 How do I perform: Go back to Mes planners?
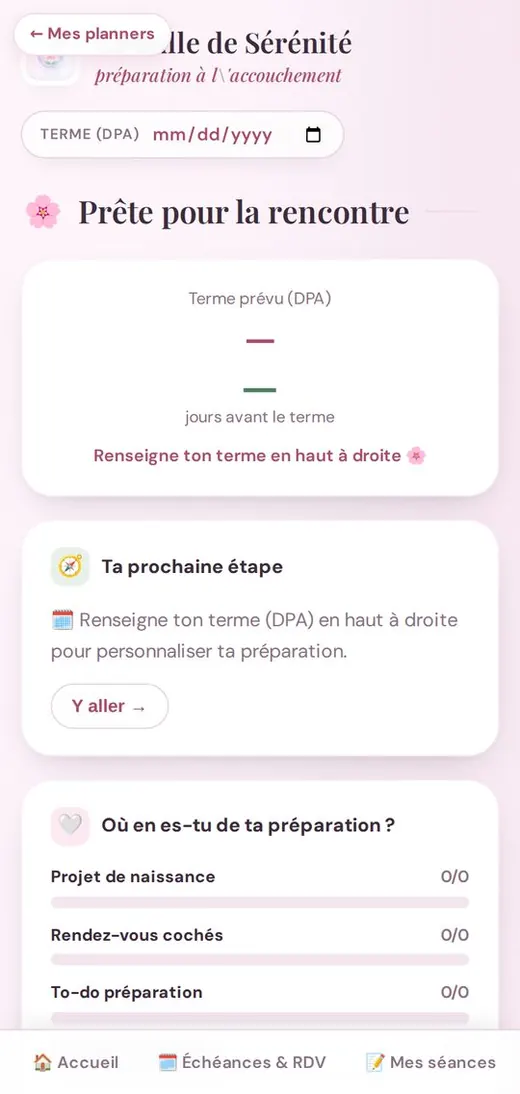tap(92, 34)
